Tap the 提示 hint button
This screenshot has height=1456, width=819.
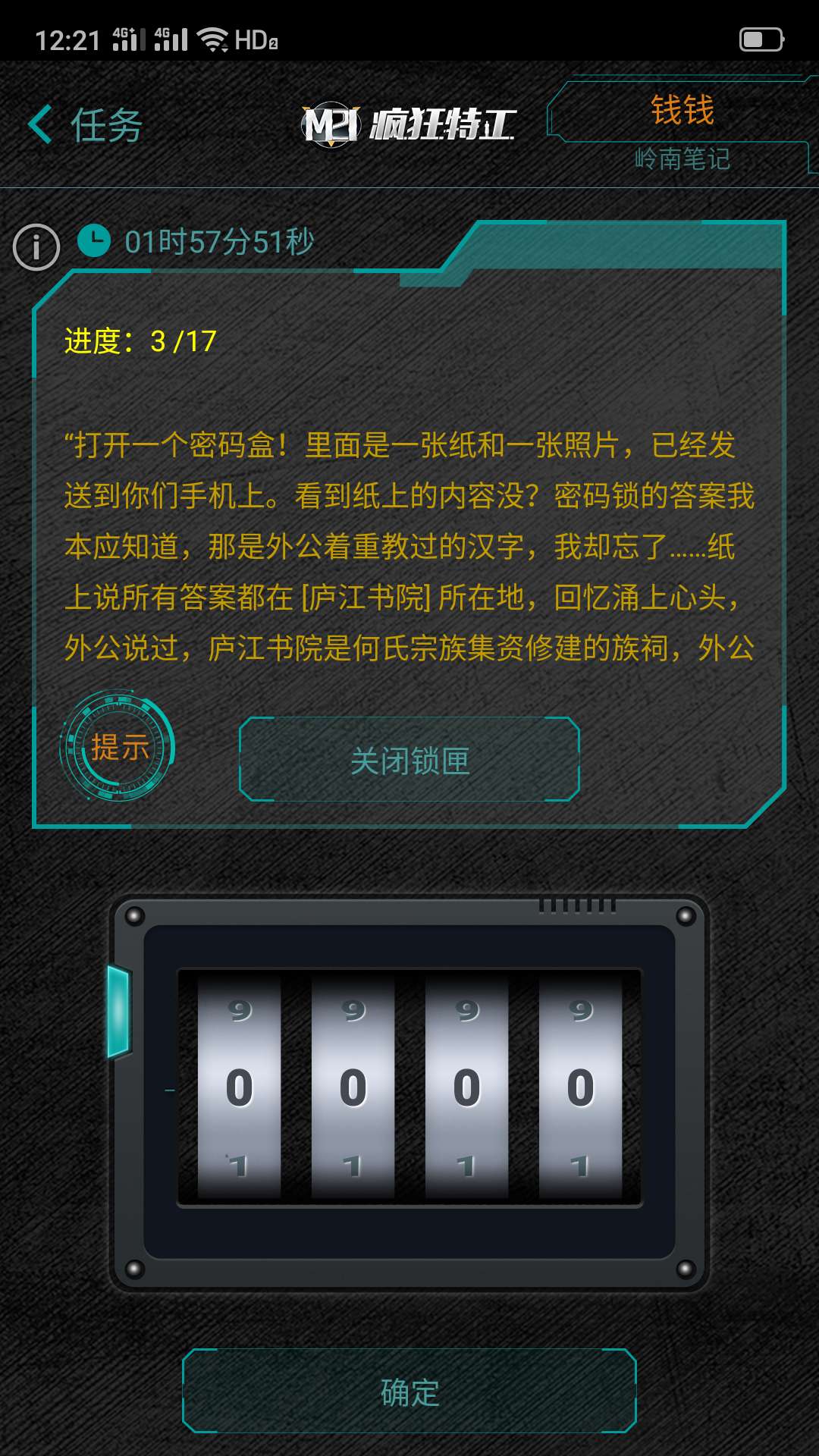[118, 747]
